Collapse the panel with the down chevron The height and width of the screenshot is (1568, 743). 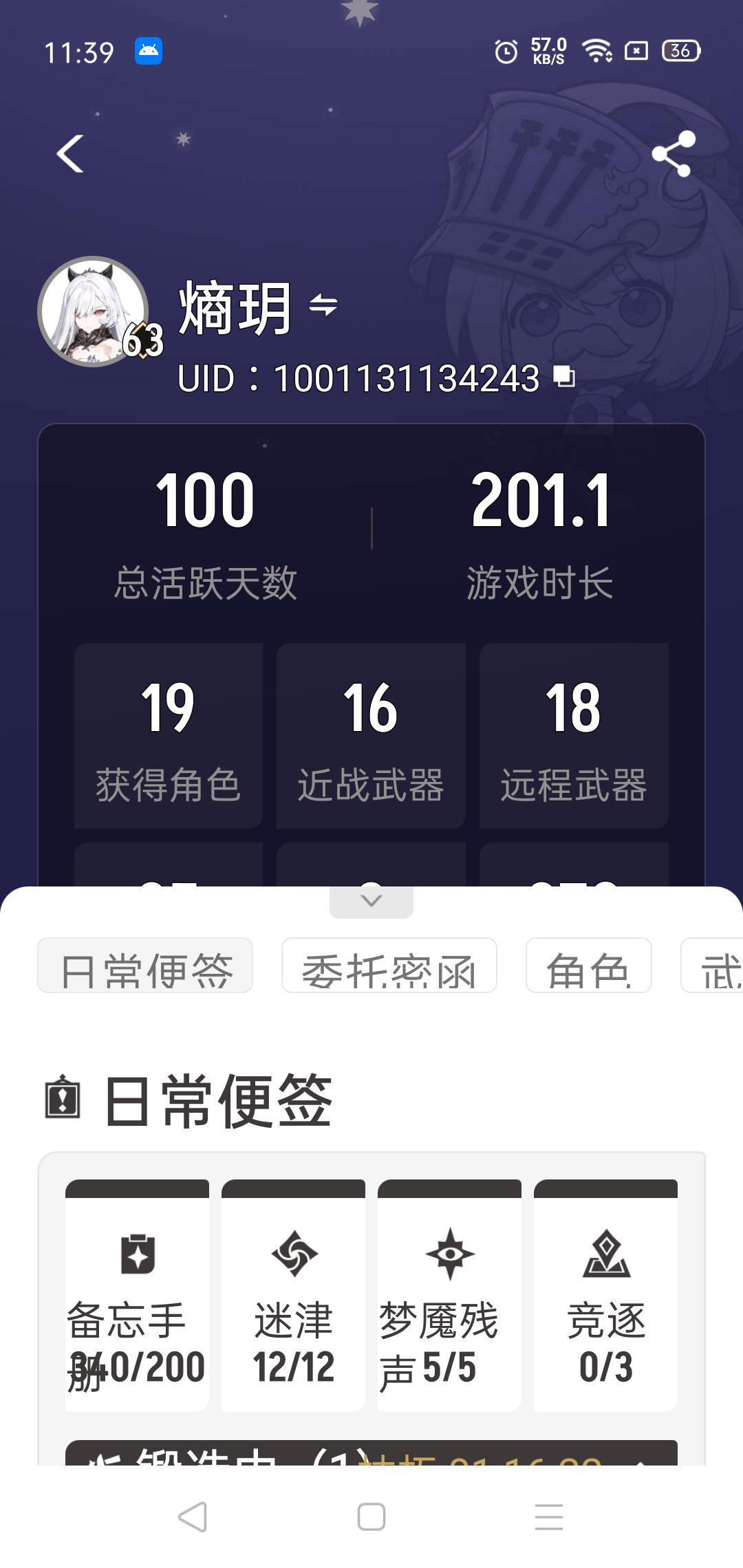[x=371, y=900]
